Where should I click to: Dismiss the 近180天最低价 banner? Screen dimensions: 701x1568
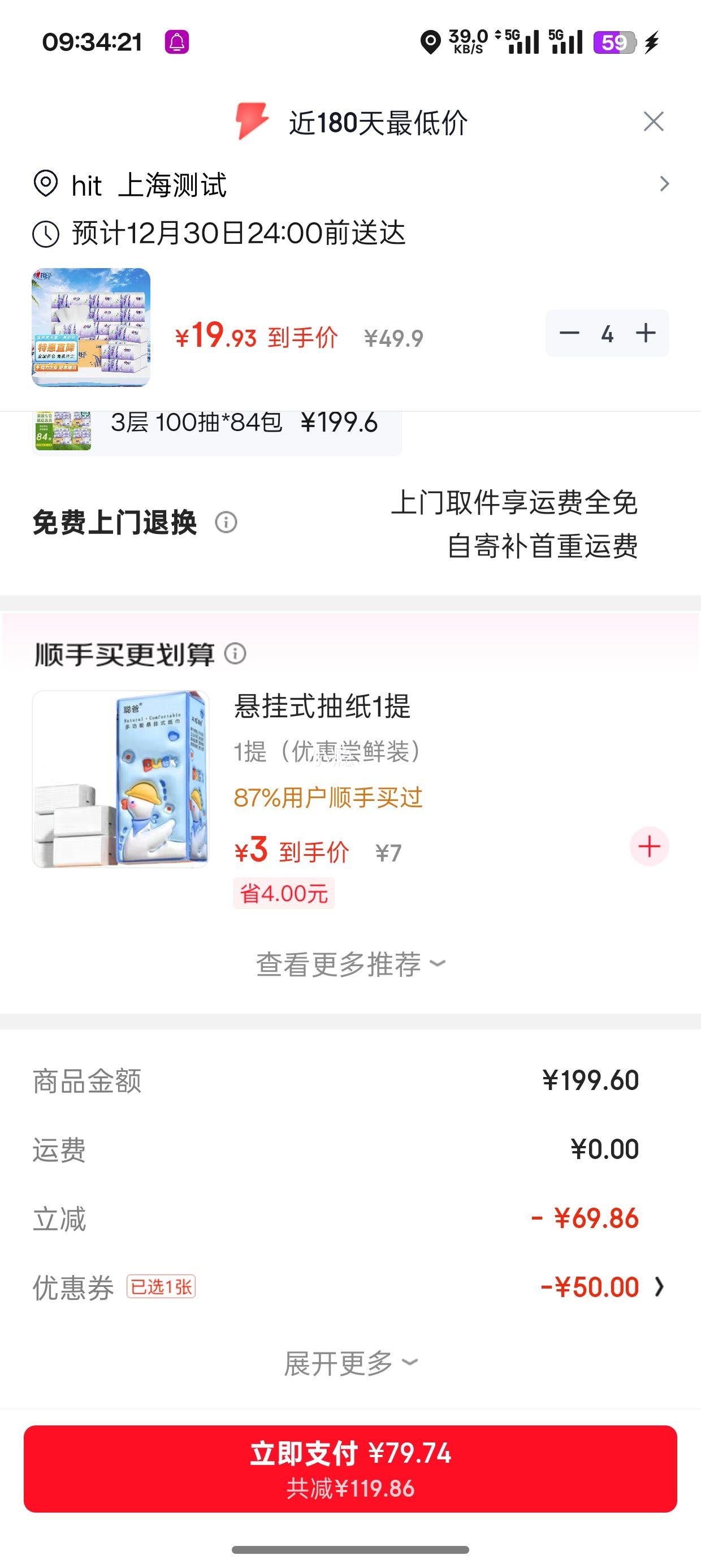click(654, 122)
